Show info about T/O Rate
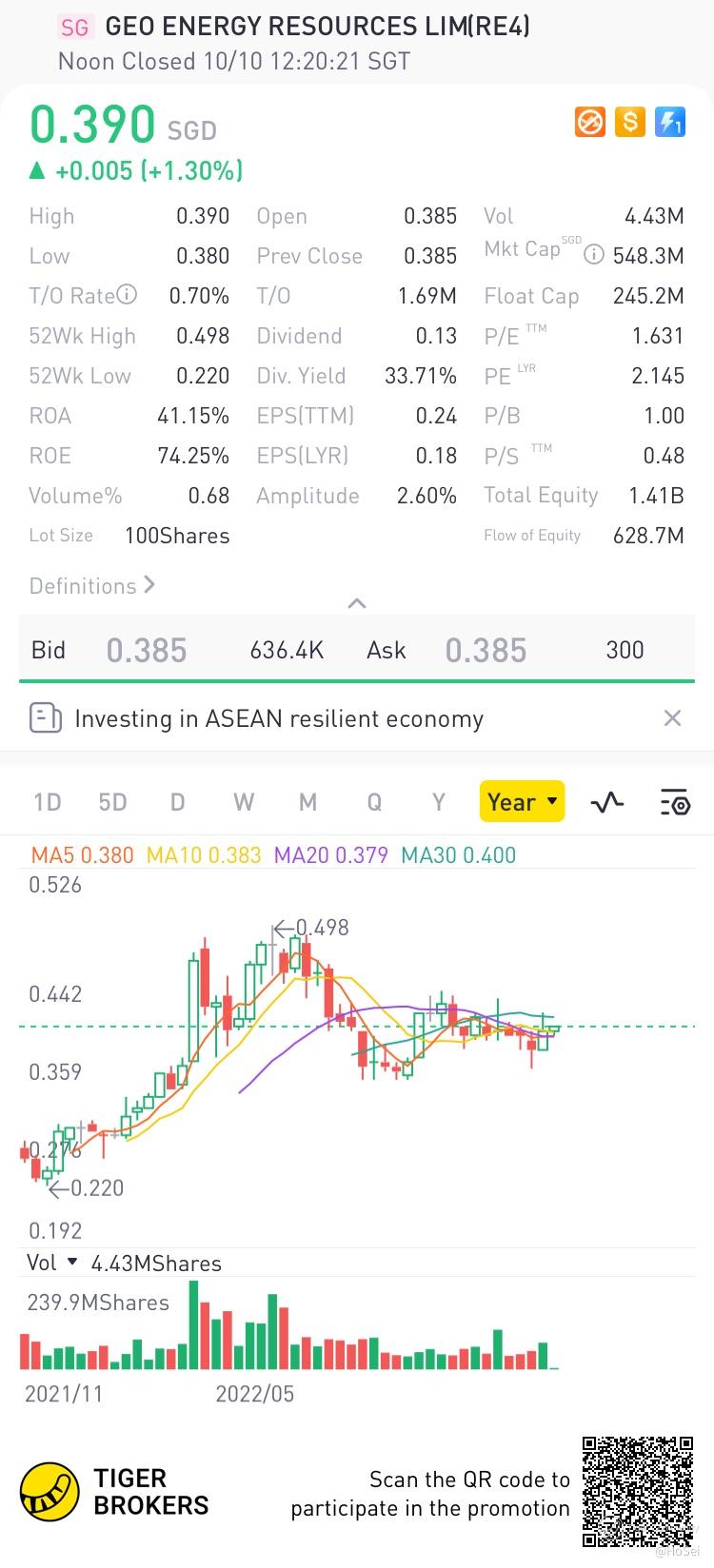Viewport: 714px width, 1568px height. click(x=127, y=295)
